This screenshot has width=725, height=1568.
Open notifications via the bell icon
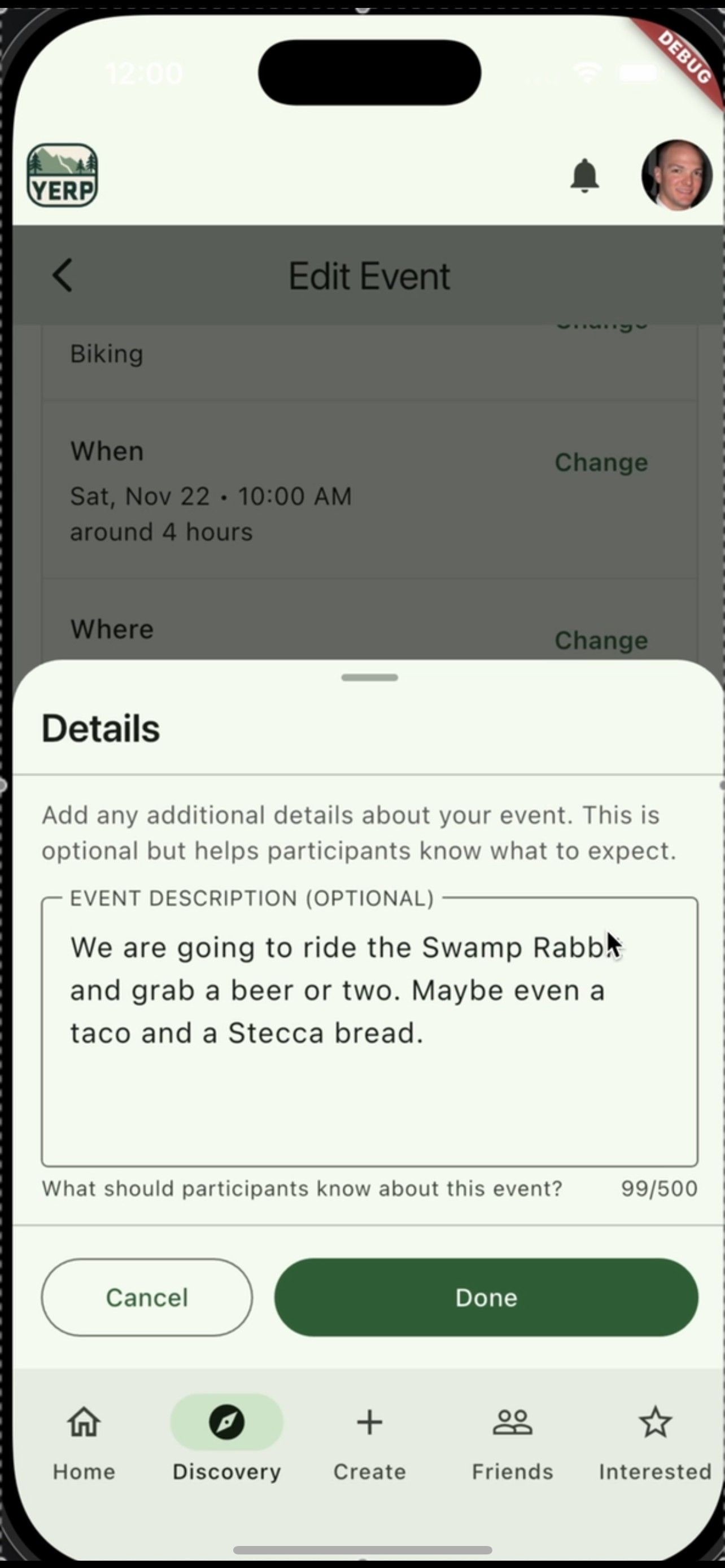point(584,175)
